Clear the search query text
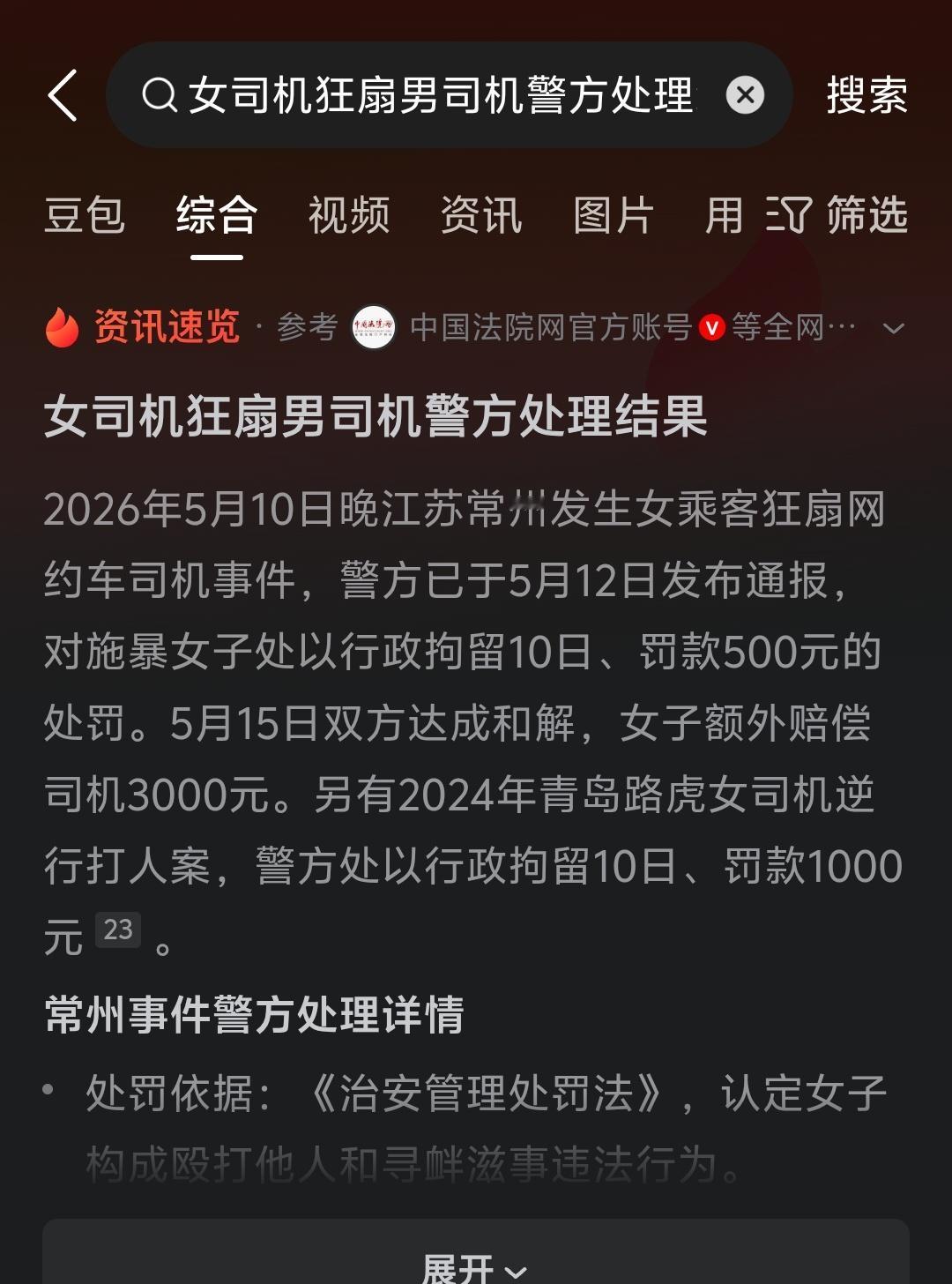The width and height of the screenshot is (952, 1284). [x=745, y=94]
